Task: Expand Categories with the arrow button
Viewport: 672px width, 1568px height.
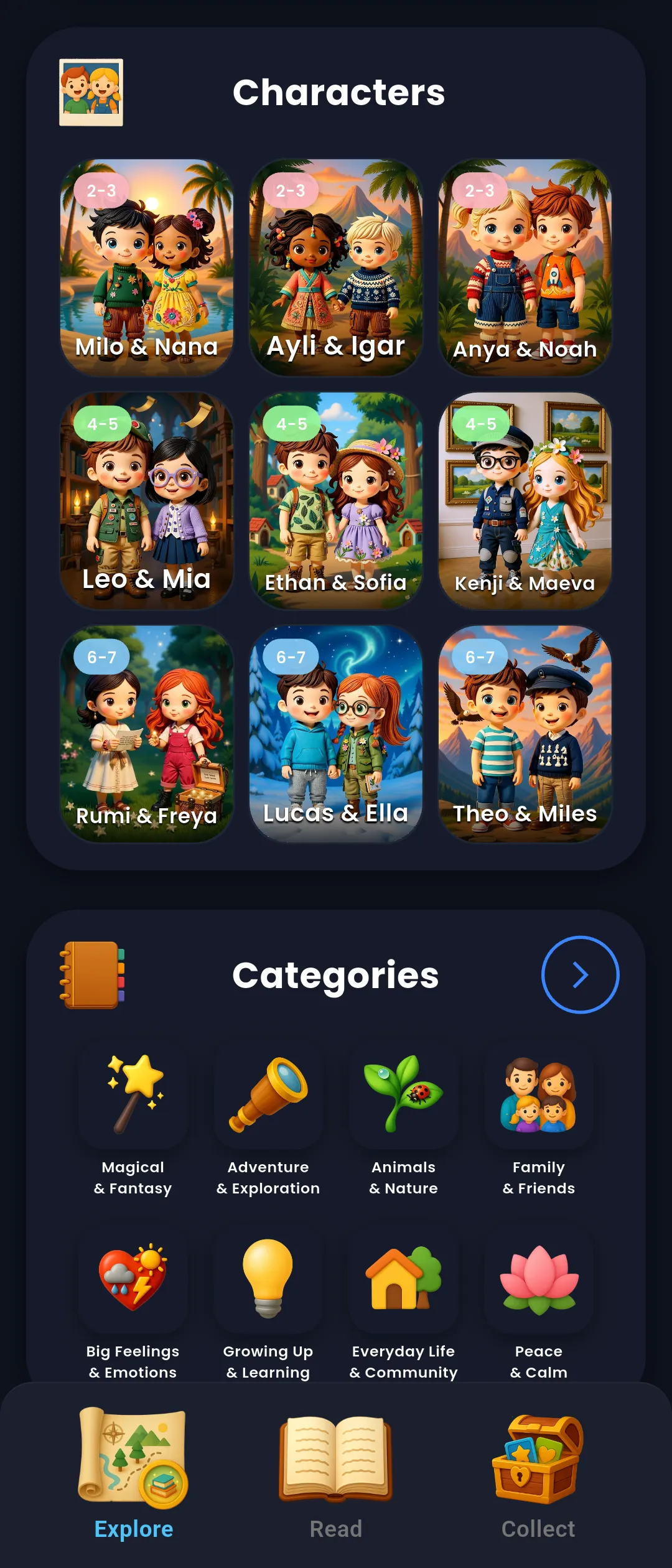Action: (x=580, y=974)
